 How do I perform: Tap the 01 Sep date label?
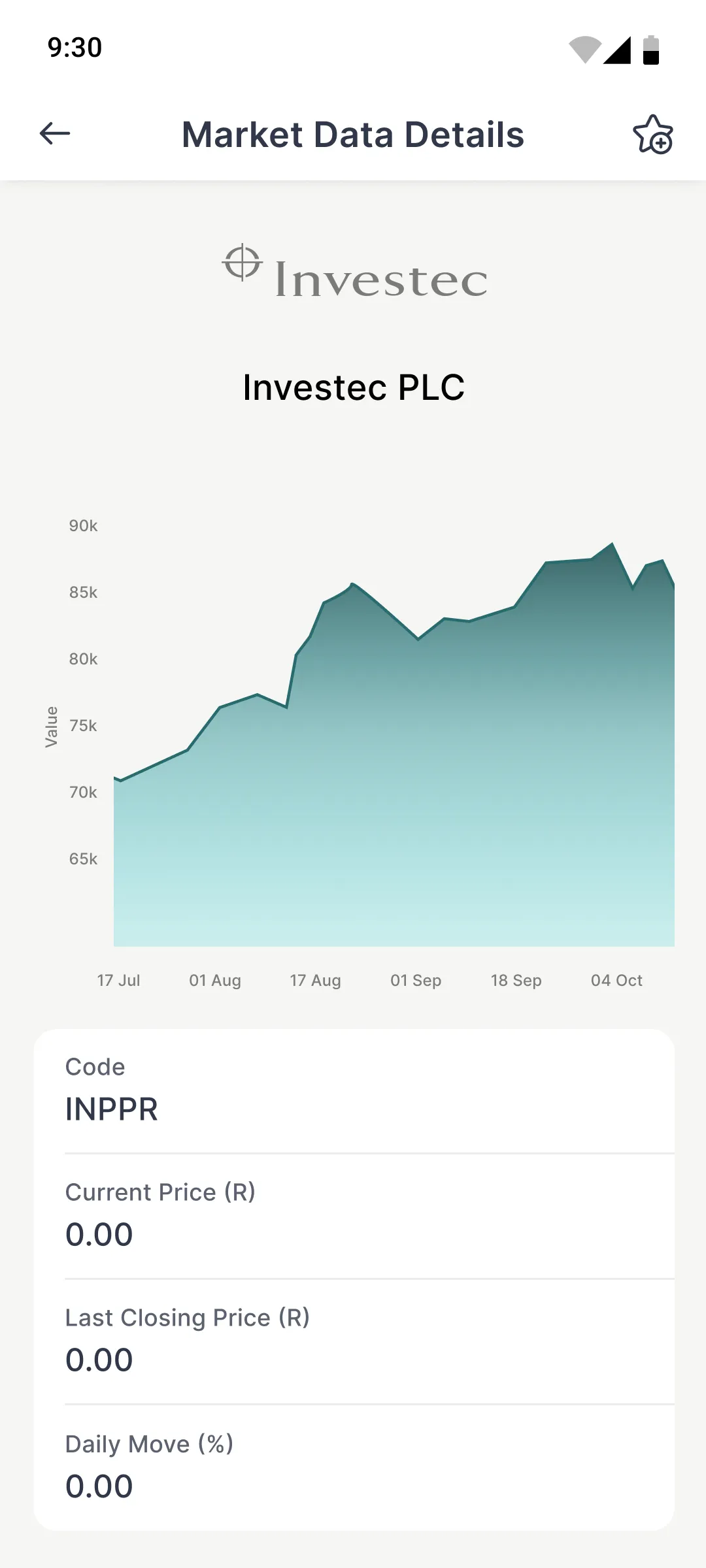(x=416, y=980)
